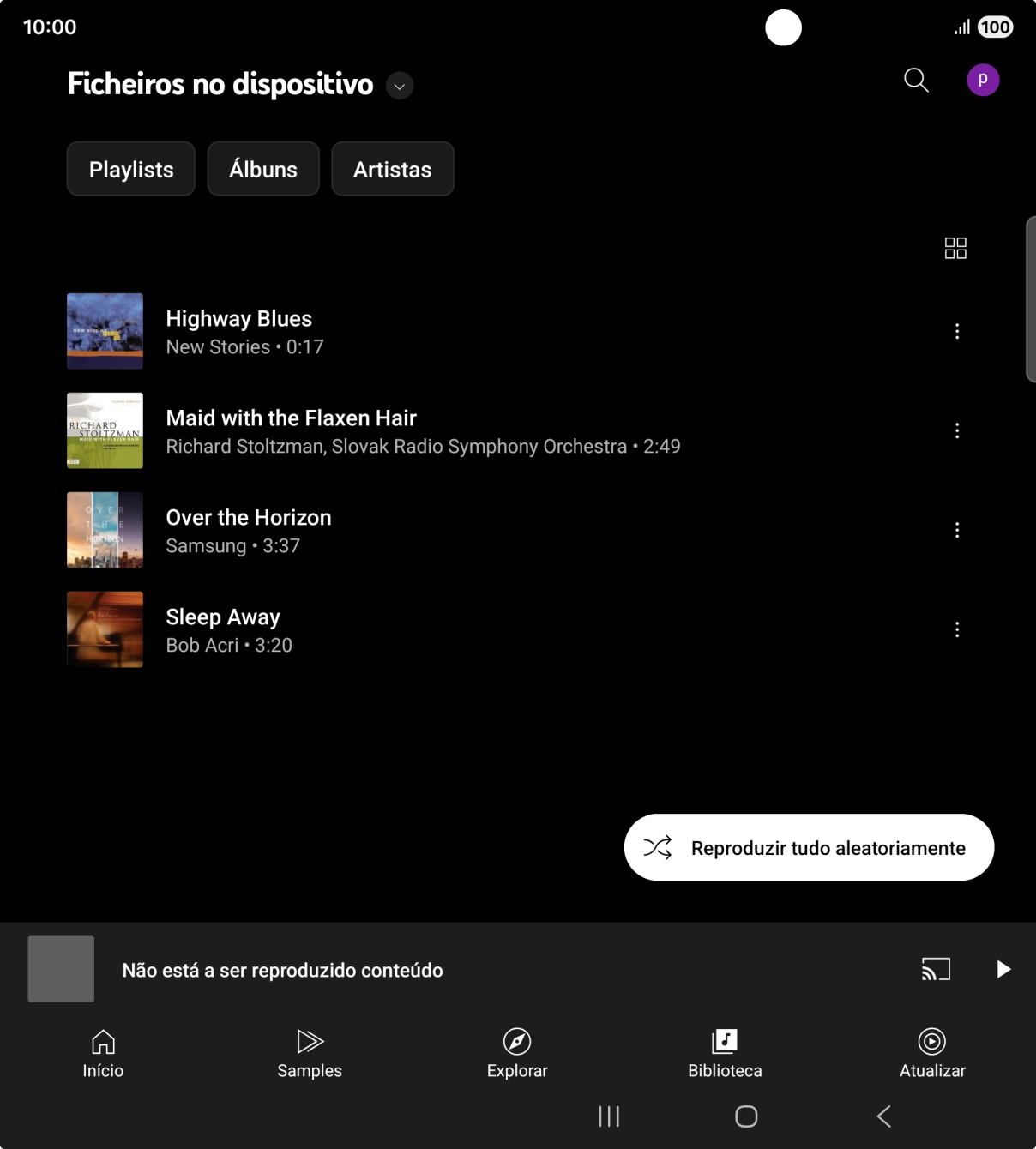Tap the profile avatar
Image resolution: width=1036 pixels, height=1149 pixels.
(983, 80)
